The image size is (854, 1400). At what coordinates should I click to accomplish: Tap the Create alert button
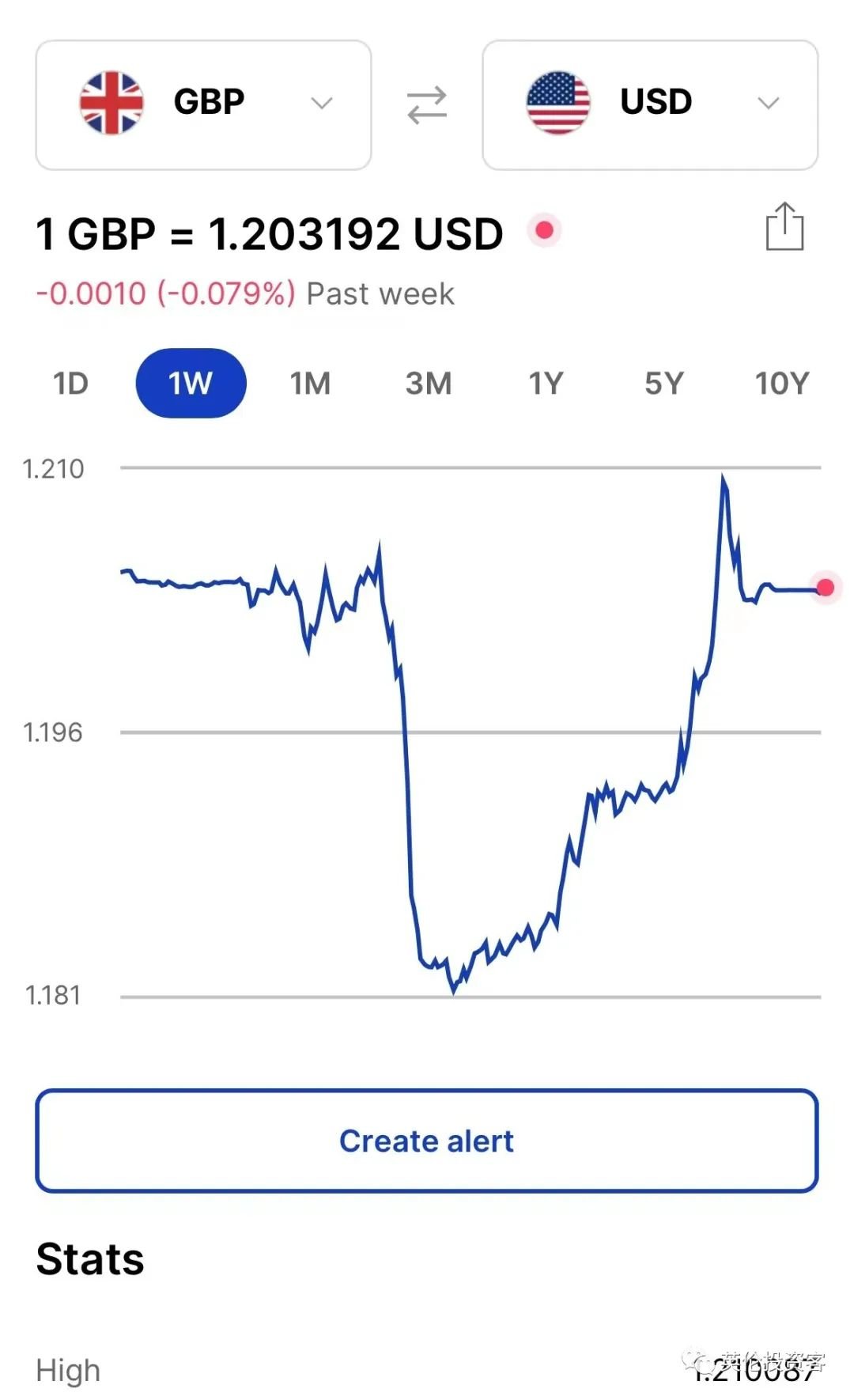click(x=427, y=1141)
